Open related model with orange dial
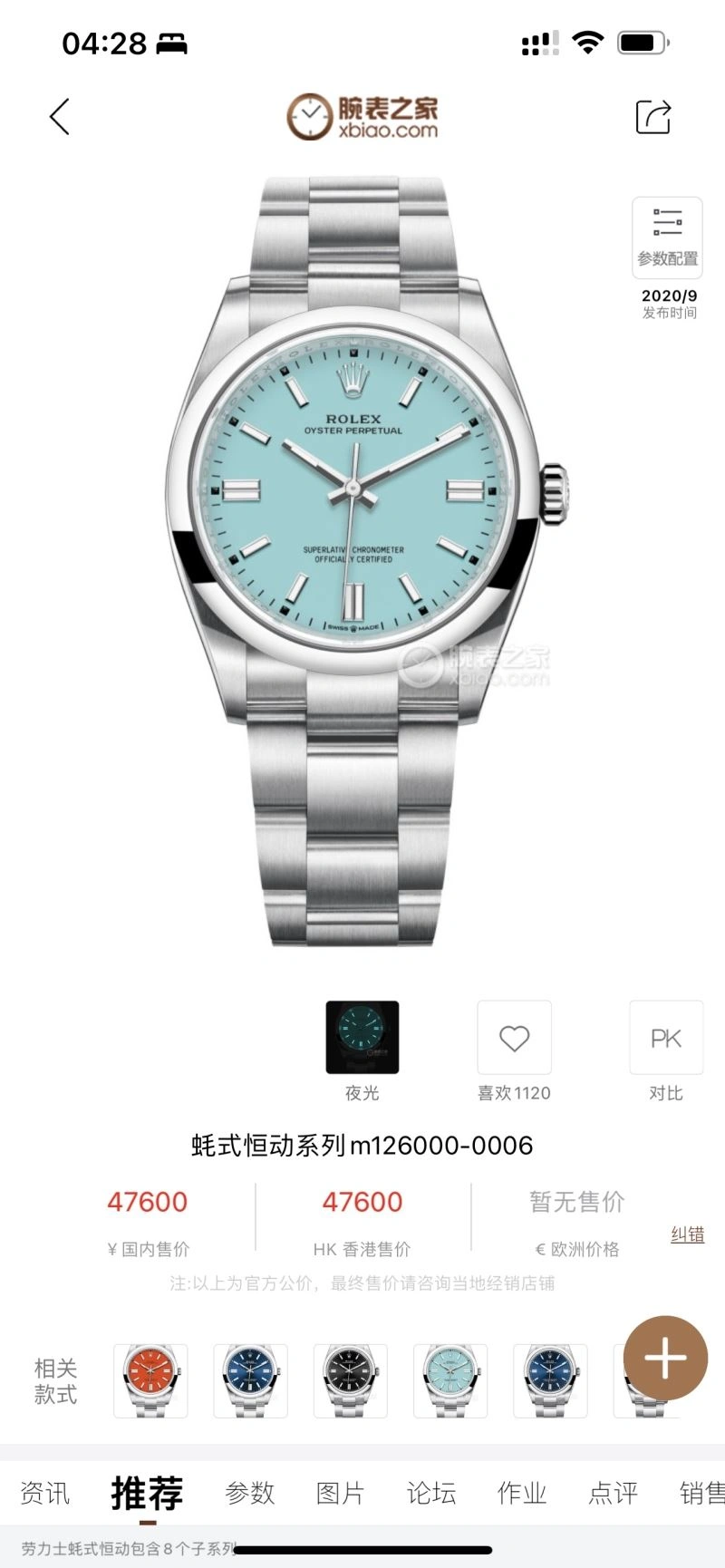The height and width of the screenshot is (1568, 725). [150, 1380]
